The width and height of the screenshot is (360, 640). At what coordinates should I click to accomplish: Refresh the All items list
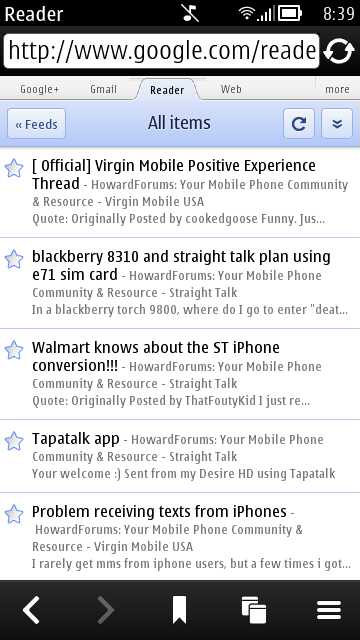point(299,124)
